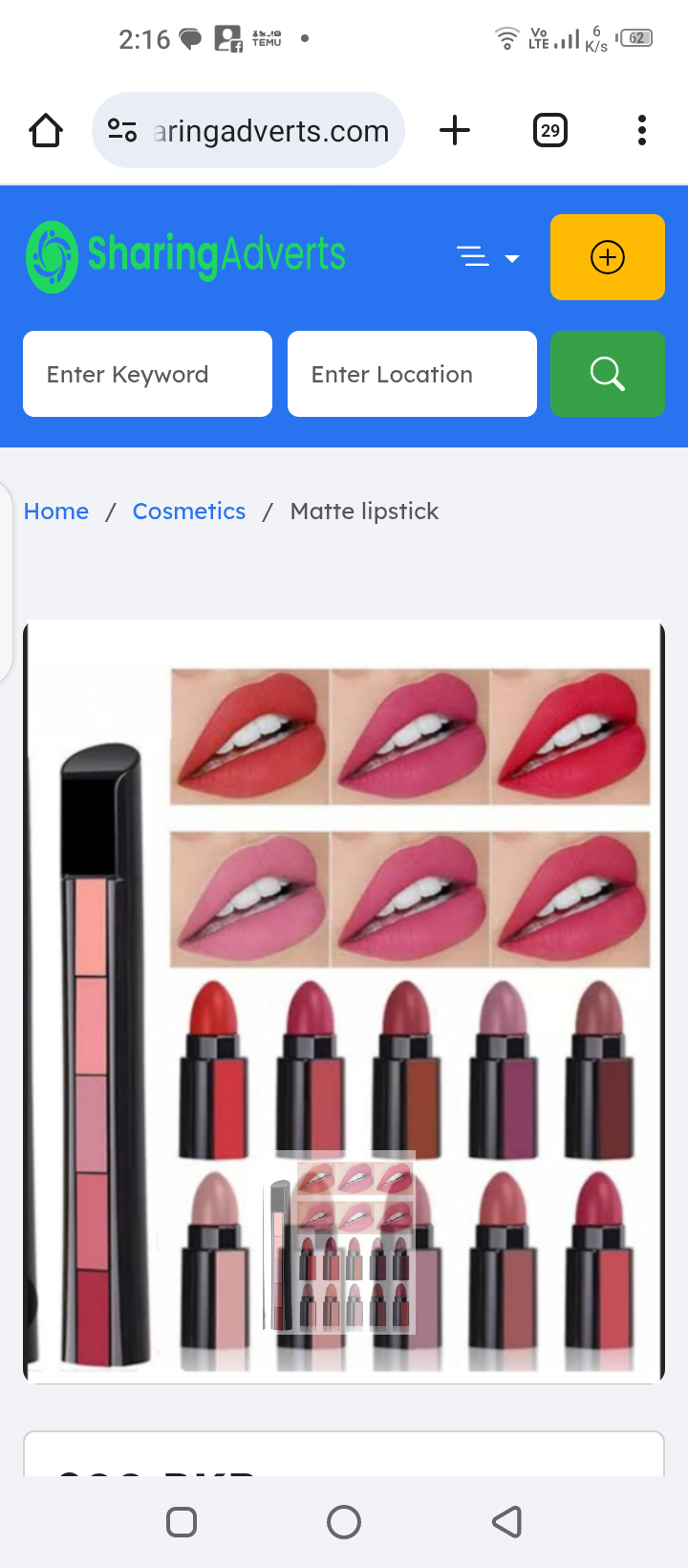Open a new browser tab

tap(455, 130)
